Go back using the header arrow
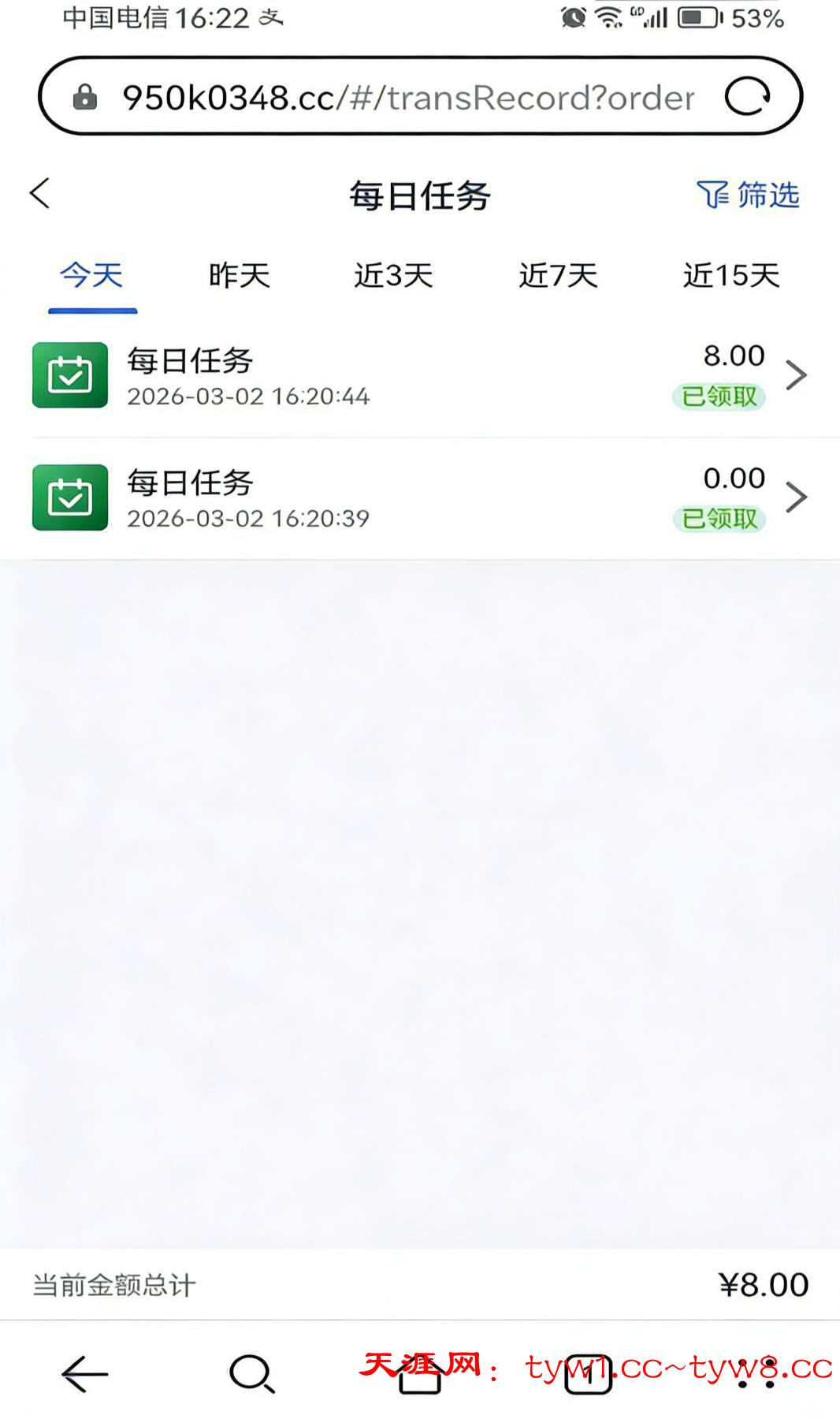 pos(40,193)
